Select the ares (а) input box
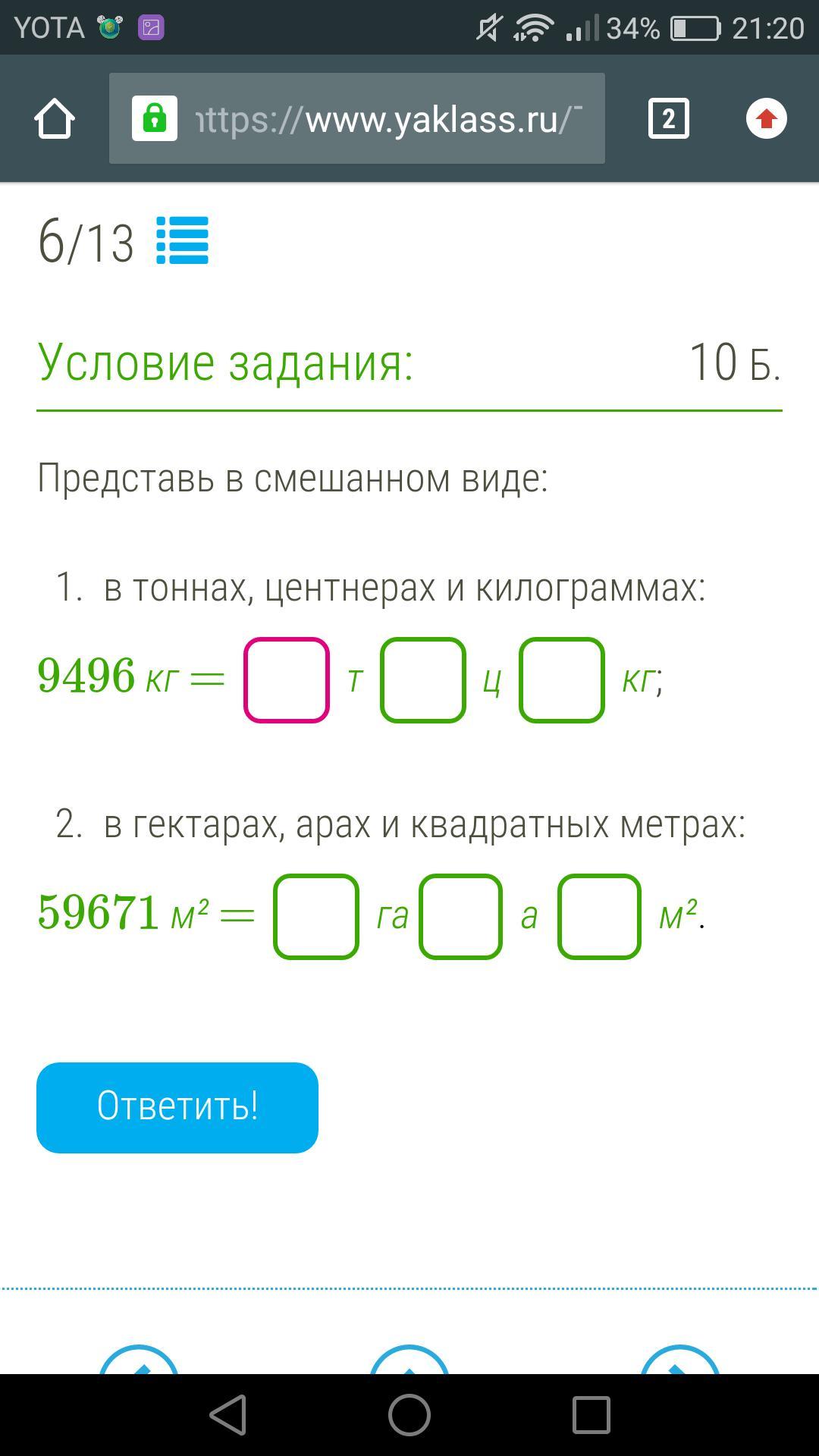Screen dimensions: 819x1456 click(x=461, y=917)
